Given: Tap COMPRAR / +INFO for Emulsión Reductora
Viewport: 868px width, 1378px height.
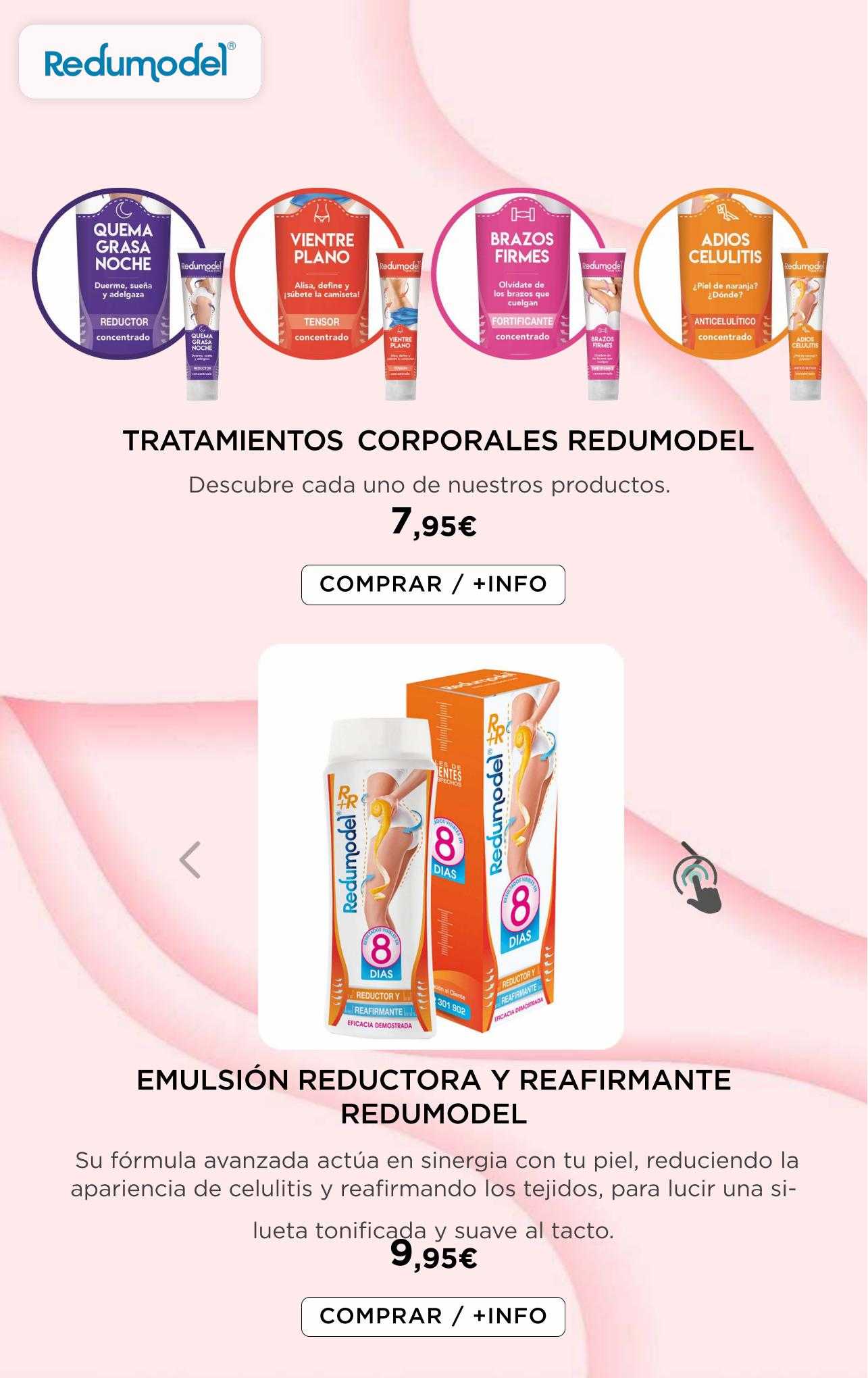Looking at the screenshot, I should coord(433,1316).
